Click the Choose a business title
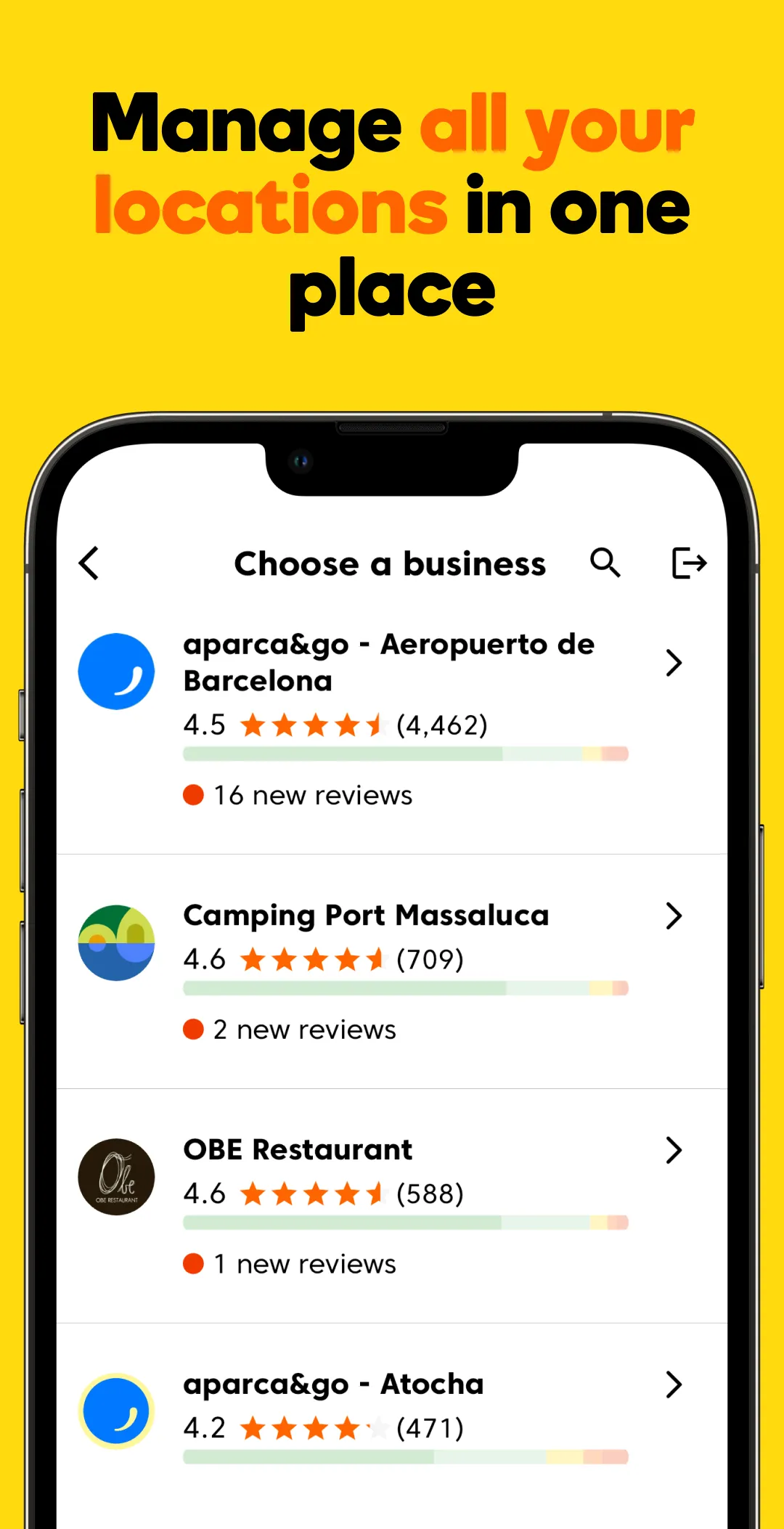 [390, 563]
